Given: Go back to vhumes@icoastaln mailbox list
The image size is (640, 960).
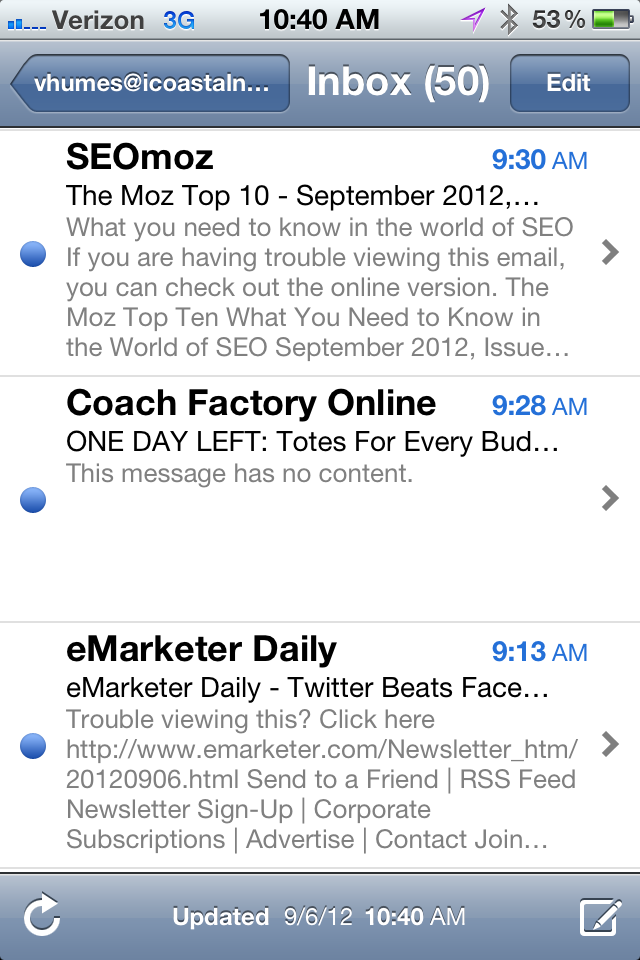Looking at the screenshot, I should pyautogui.click(x=150, y=83).
